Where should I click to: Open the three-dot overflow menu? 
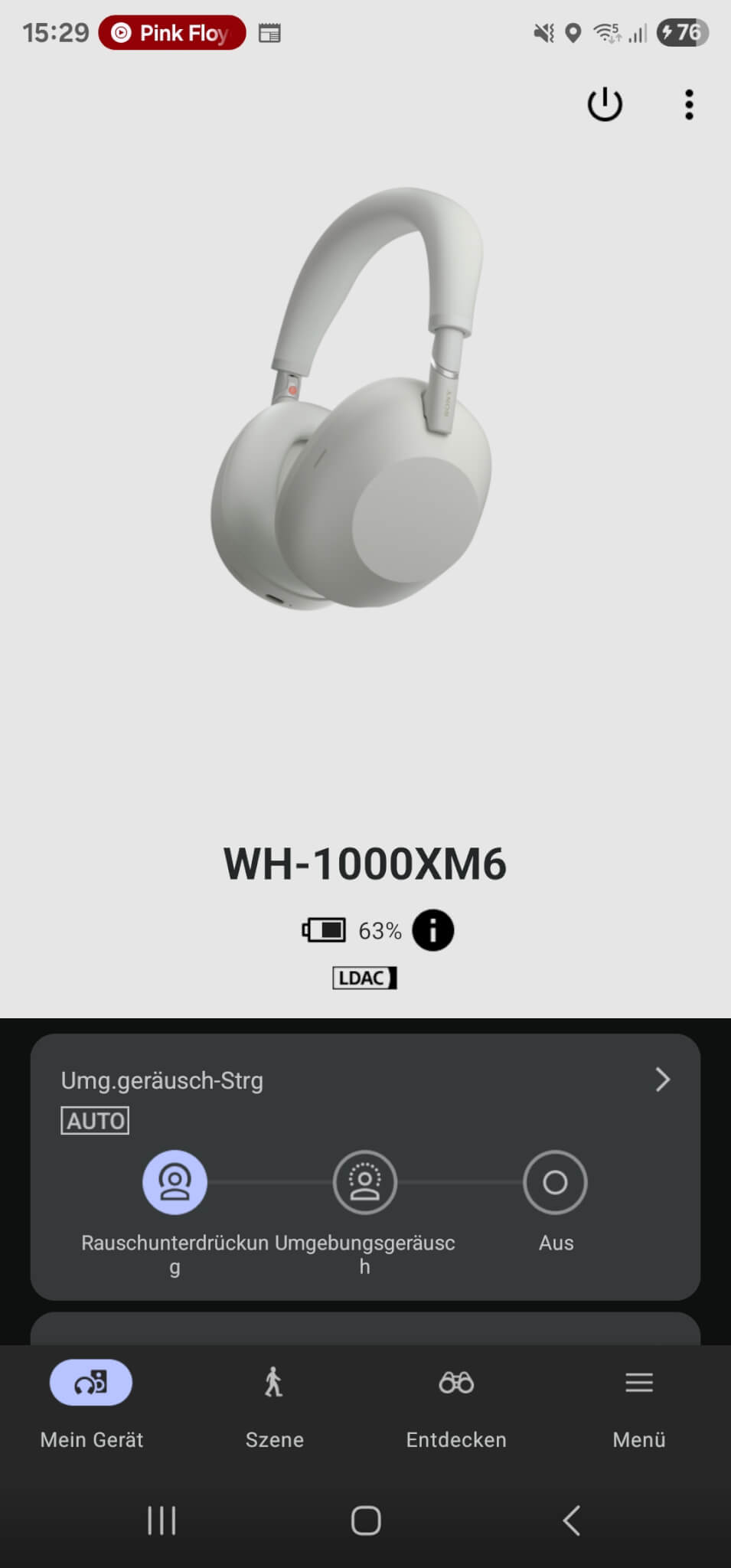tap(689, 105)
